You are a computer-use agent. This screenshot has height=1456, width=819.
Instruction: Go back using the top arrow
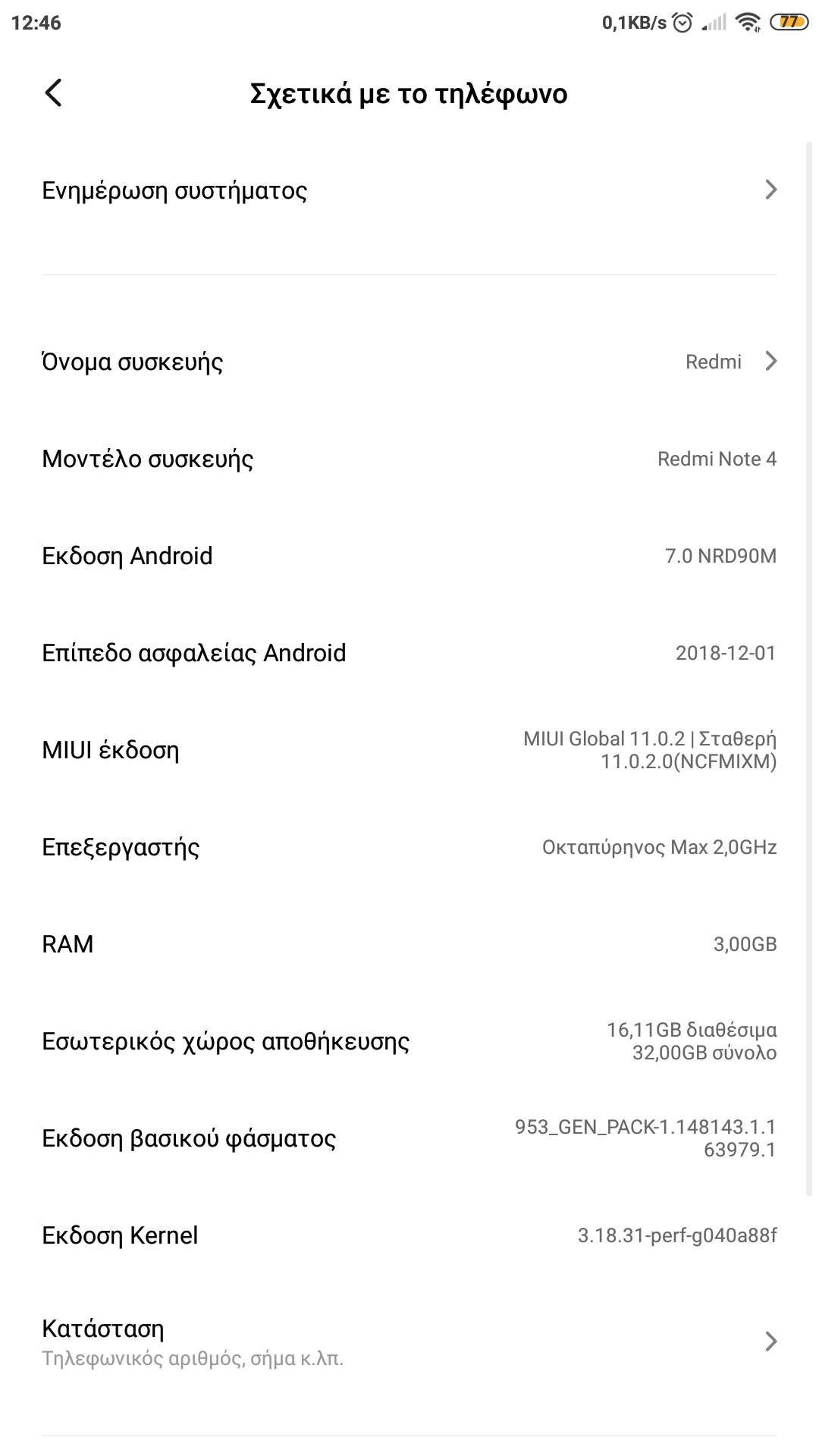[x=53, y=93]
